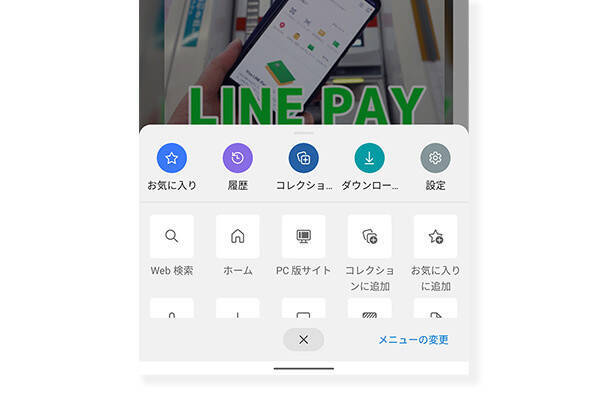Open お気に入り favorites
The image size is (600, 400).
[x=172, y=158]
